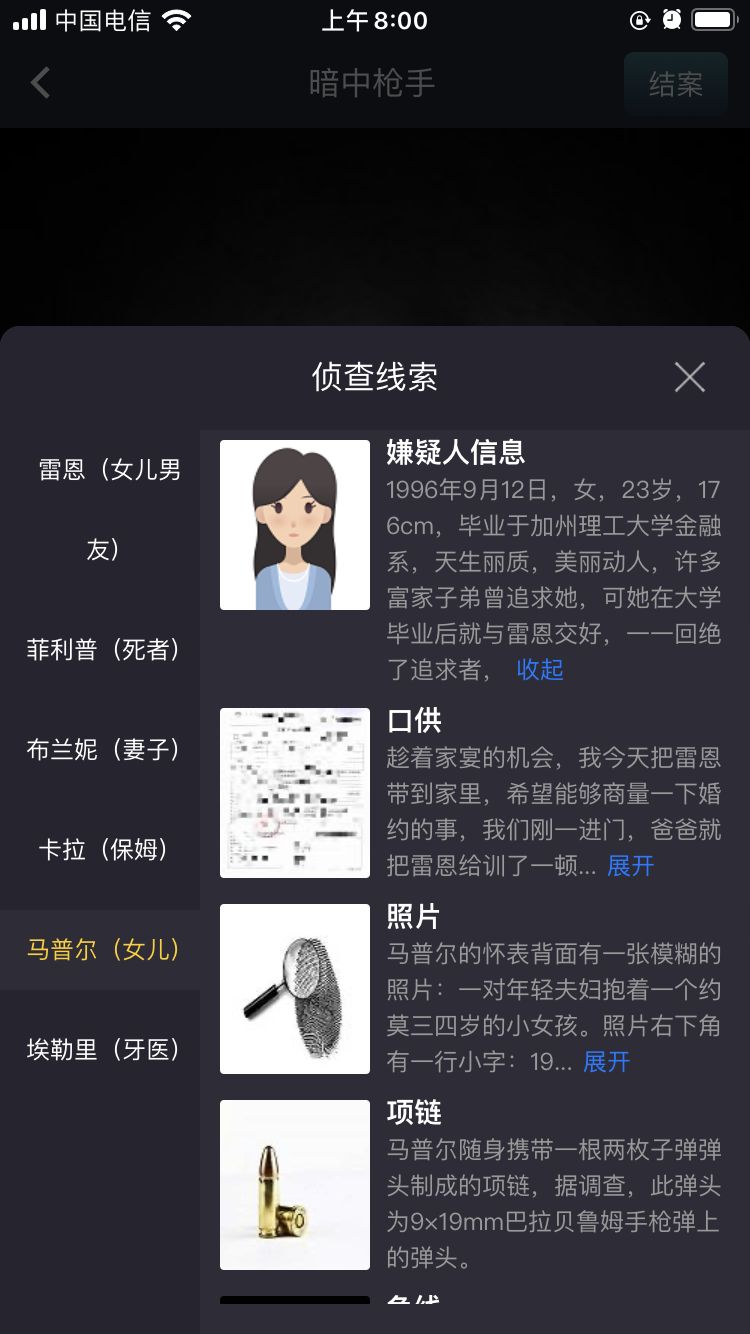
Task: Close the 侦查线索 clue panel
Action: pos(689,378)
